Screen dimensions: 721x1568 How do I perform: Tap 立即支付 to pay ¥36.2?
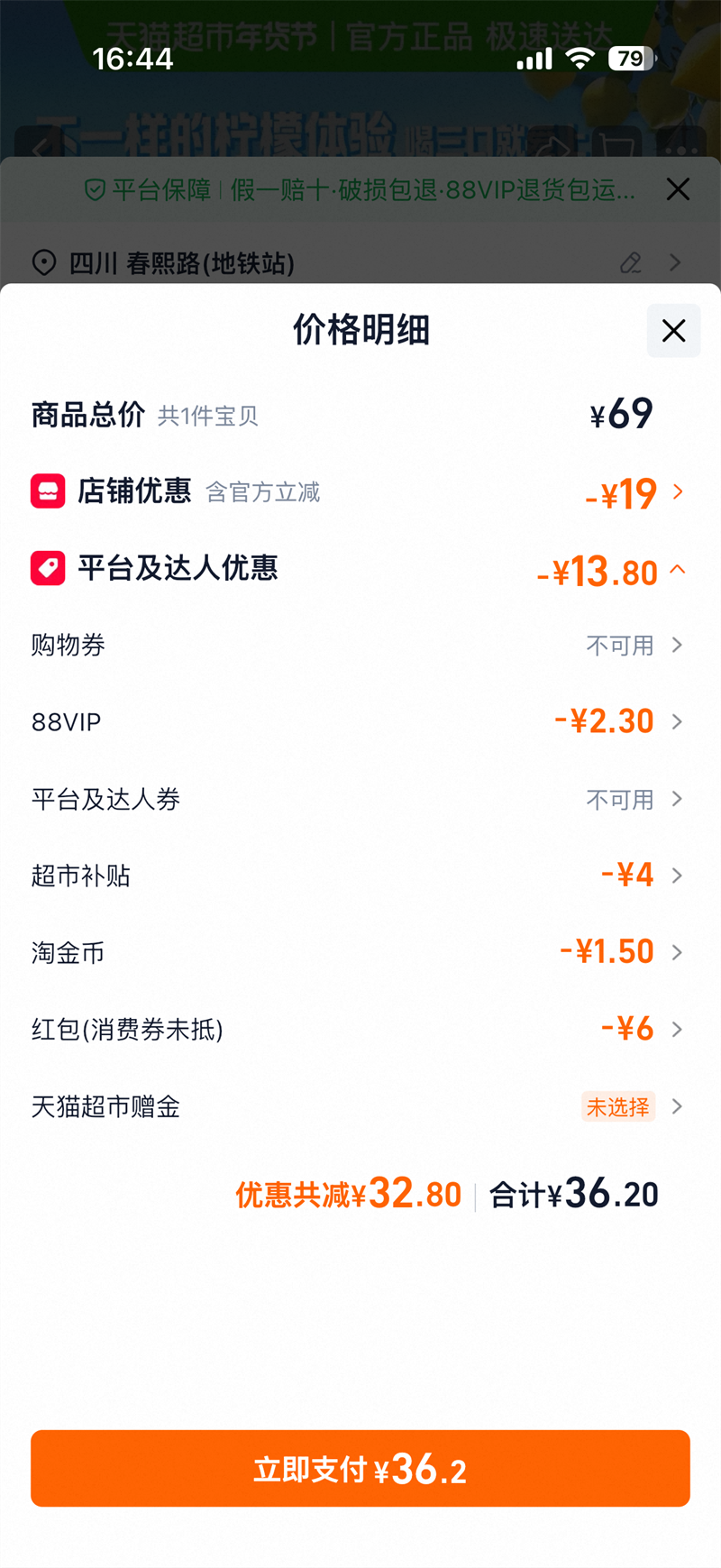(360, 1469)
